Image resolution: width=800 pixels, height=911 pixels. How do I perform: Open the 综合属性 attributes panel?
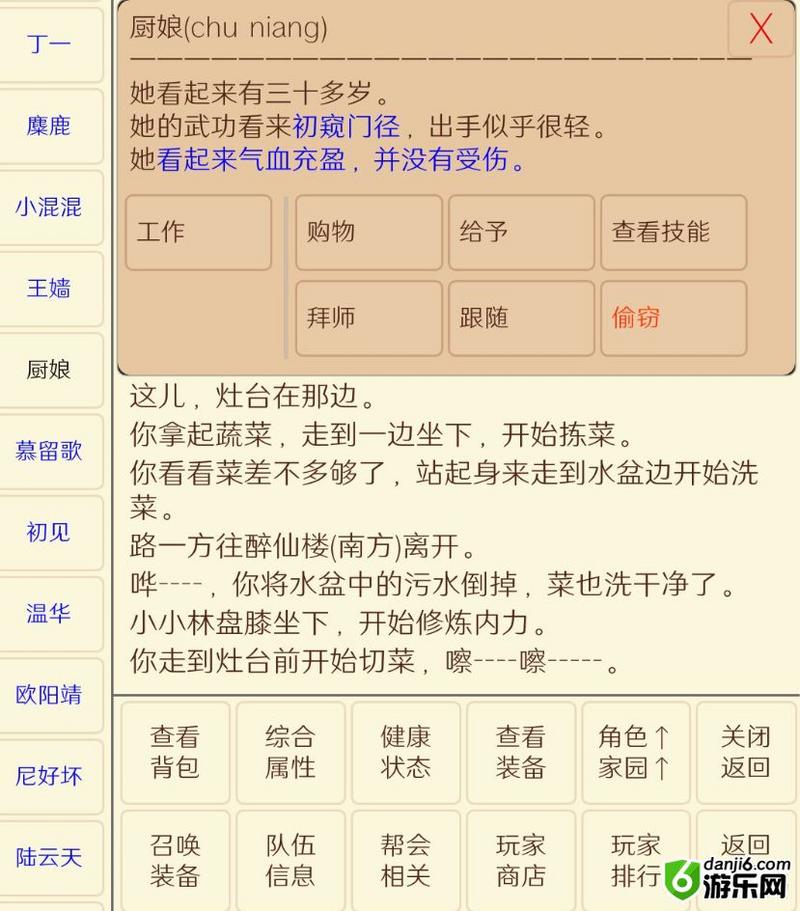point(290,753)
